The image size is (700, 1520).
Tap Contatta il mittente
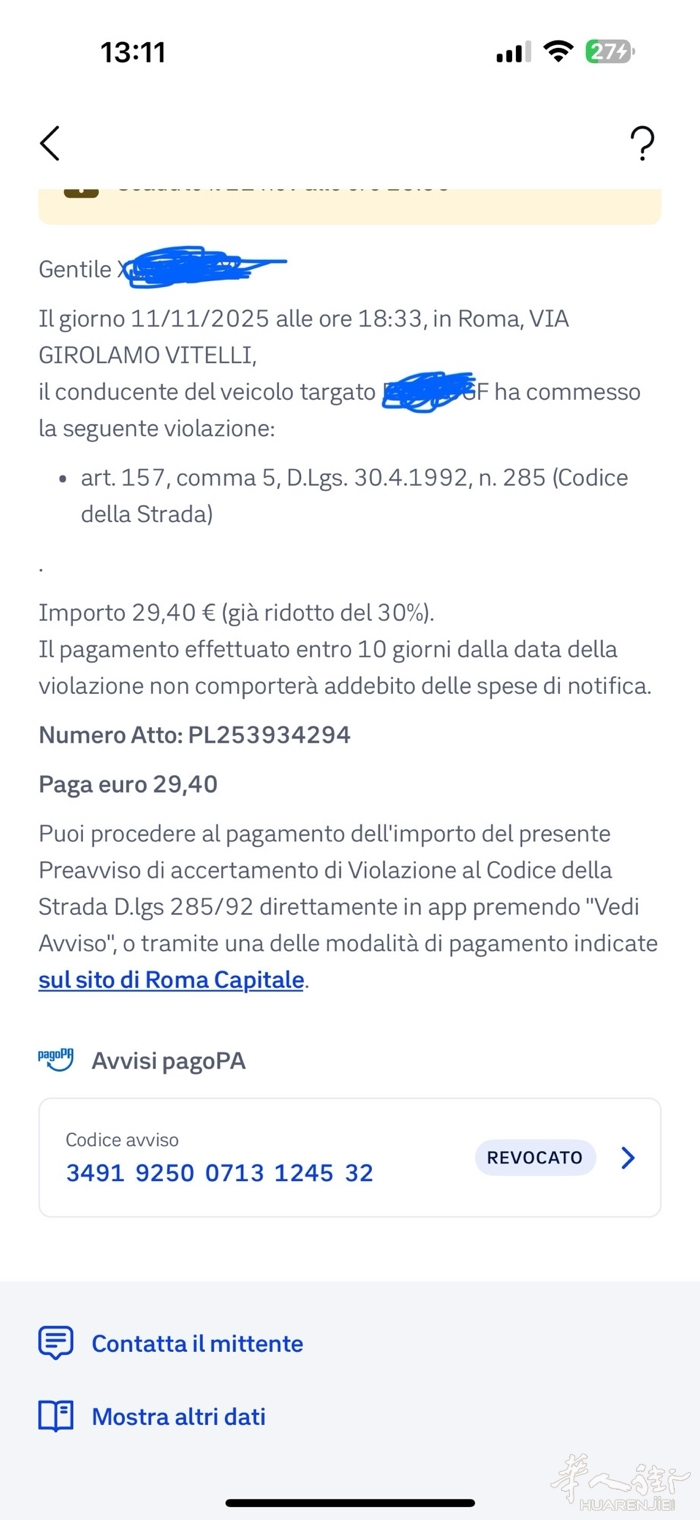(196, 1343)
